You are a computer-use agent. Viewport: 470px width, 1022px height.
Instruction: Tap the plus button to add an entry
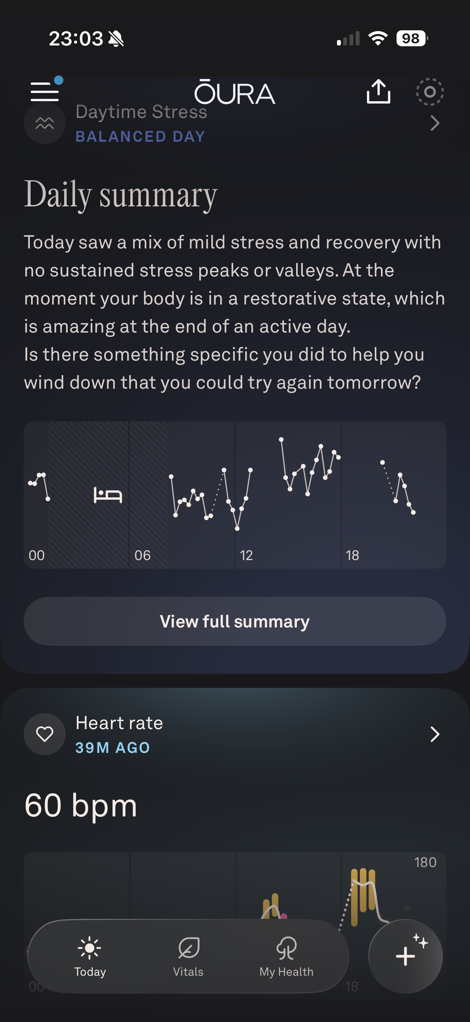pos(405,956)
